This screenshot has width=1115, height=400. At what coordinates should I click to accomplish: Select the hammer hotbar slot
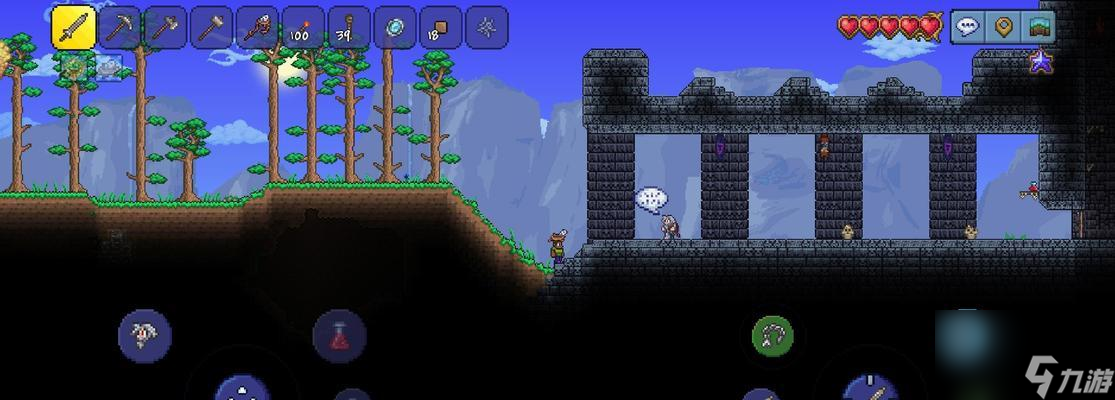coord(211,28)
